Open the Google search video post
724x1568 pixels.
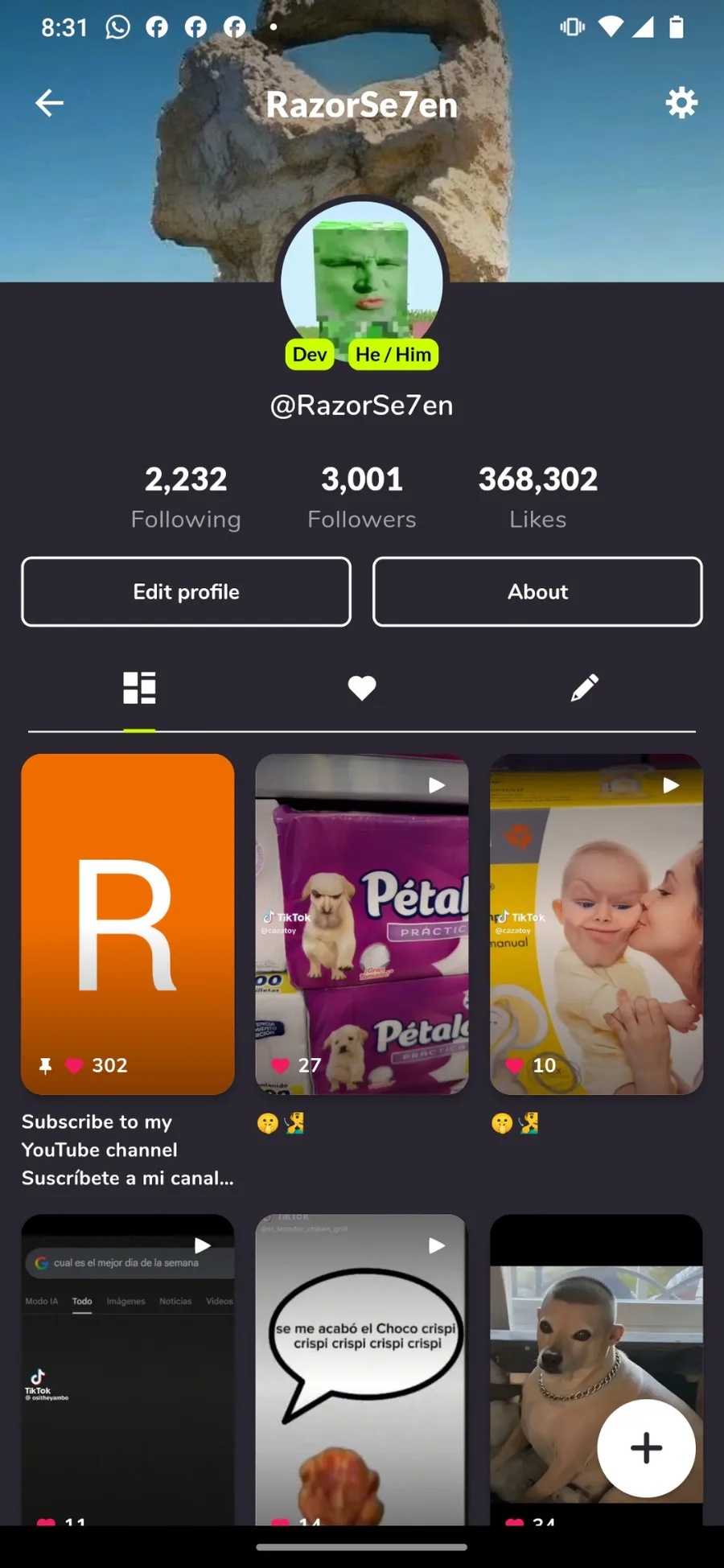pos(127,1368)
